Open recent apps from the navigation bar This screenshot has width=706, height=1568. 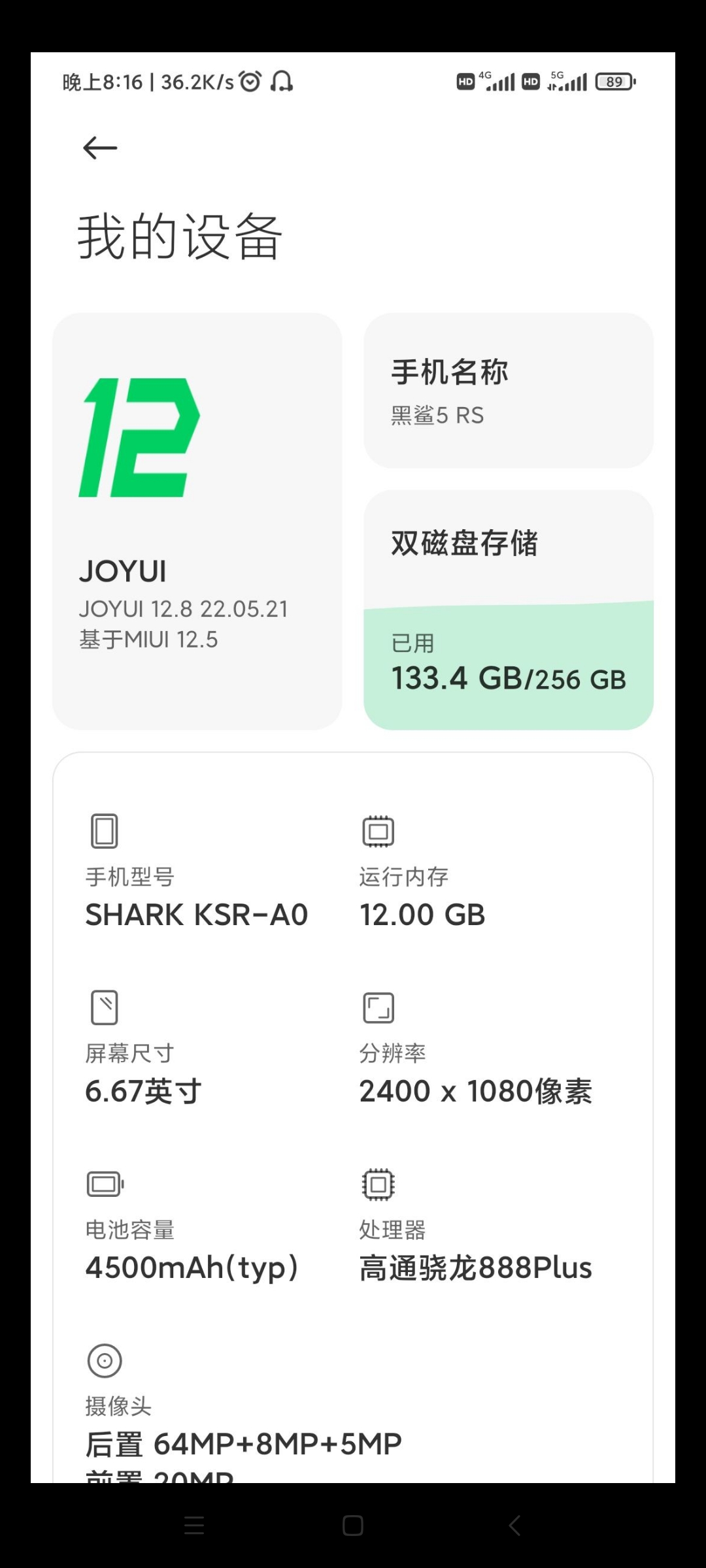[194, 1526]
